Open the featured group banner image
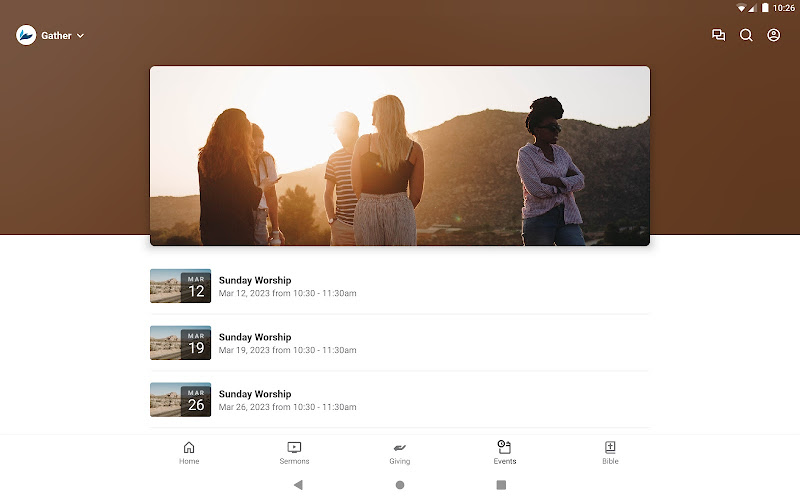Screen dimensions: 800x500 coord(400,156)
